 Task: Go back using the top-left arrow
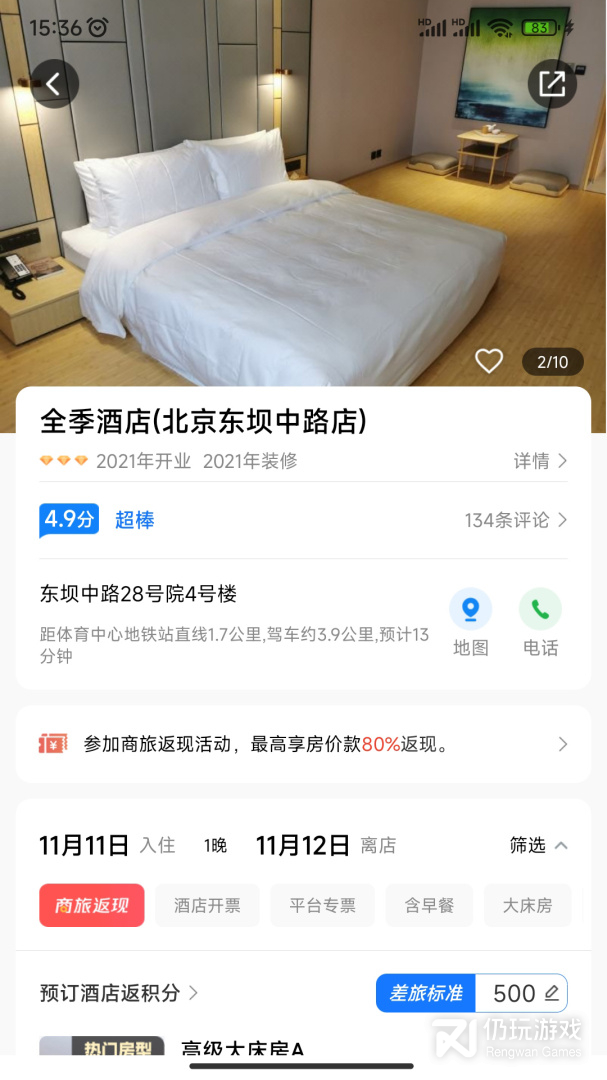54,84
